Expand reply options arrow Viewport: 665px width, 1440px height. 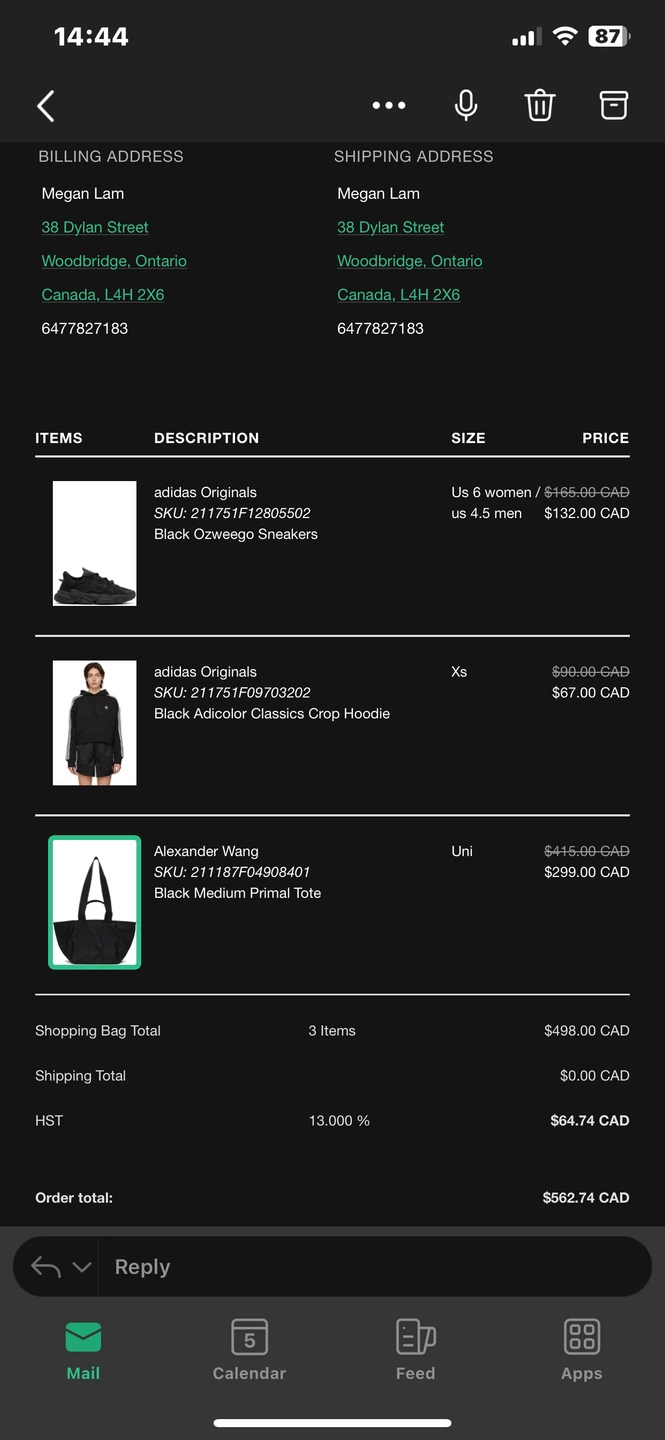[x=82, y=1267]
